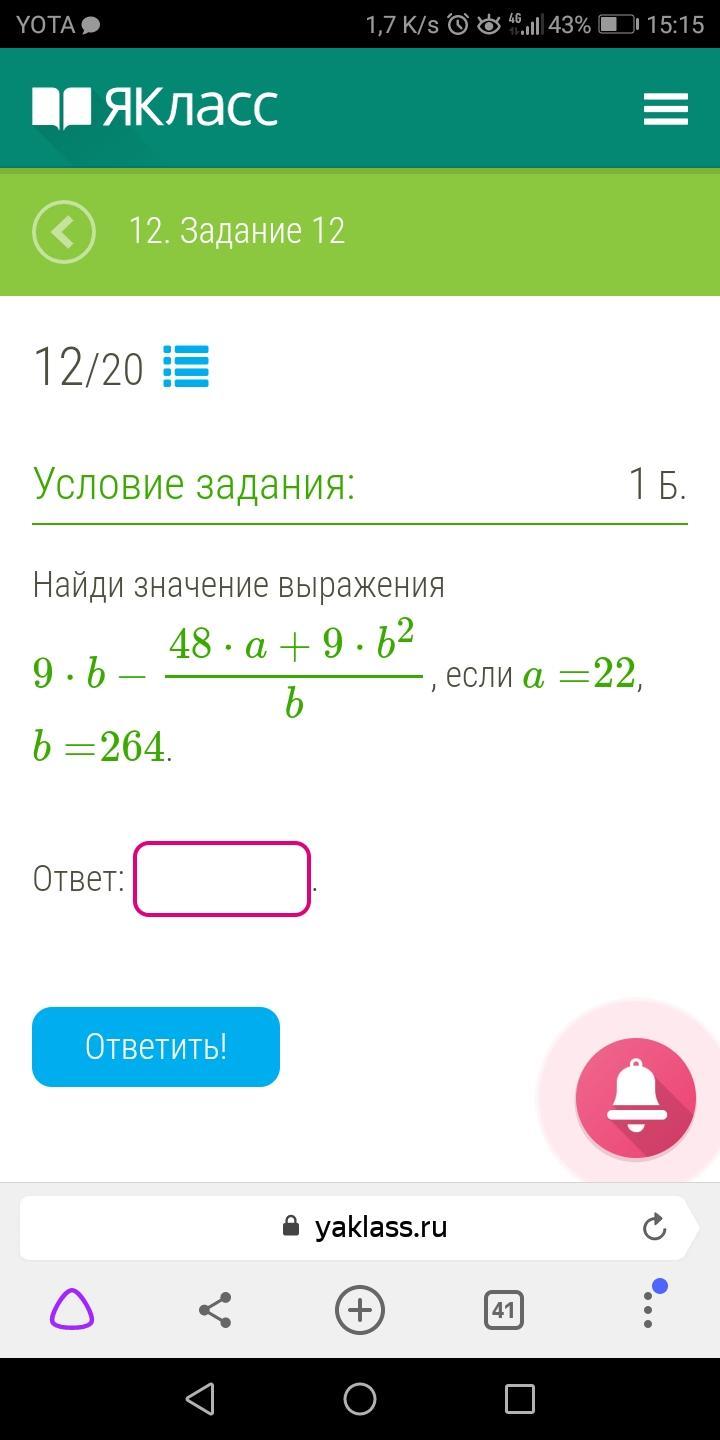Share this page

pos(215,1309)
